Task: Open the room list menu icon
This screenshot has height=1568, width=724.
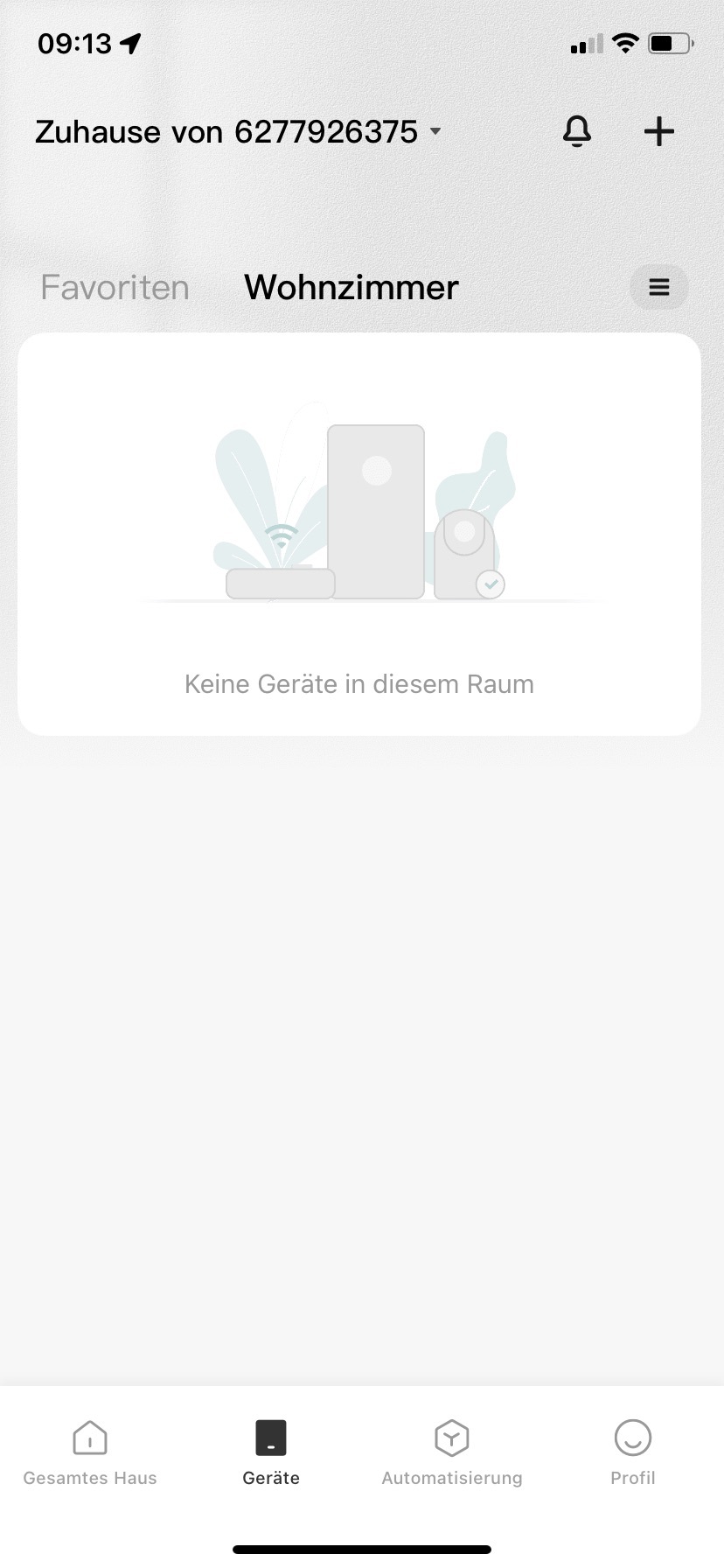Action: pos(659,287)
